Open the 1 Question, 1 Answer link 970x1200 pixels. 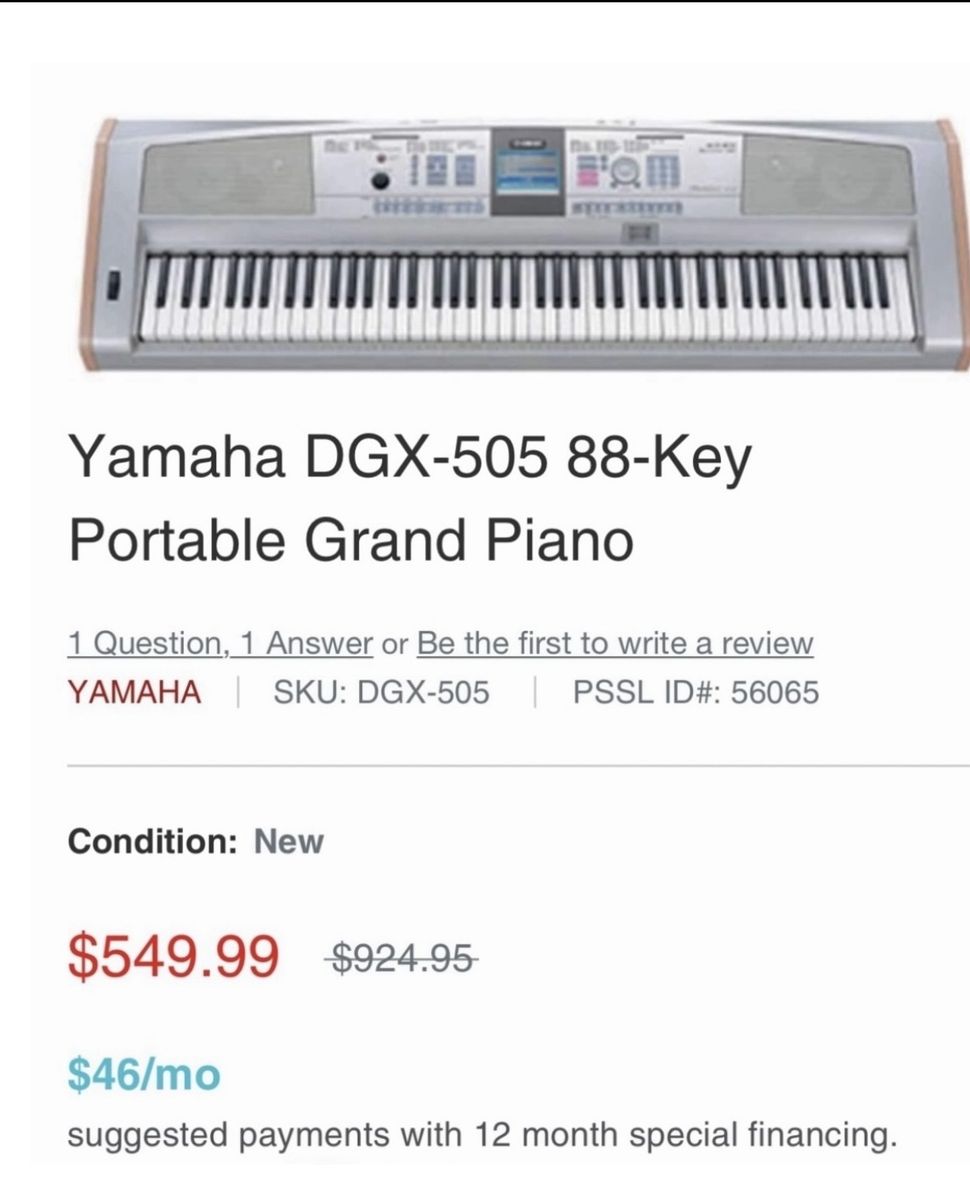pyautogui.click(x=220, y=644)
